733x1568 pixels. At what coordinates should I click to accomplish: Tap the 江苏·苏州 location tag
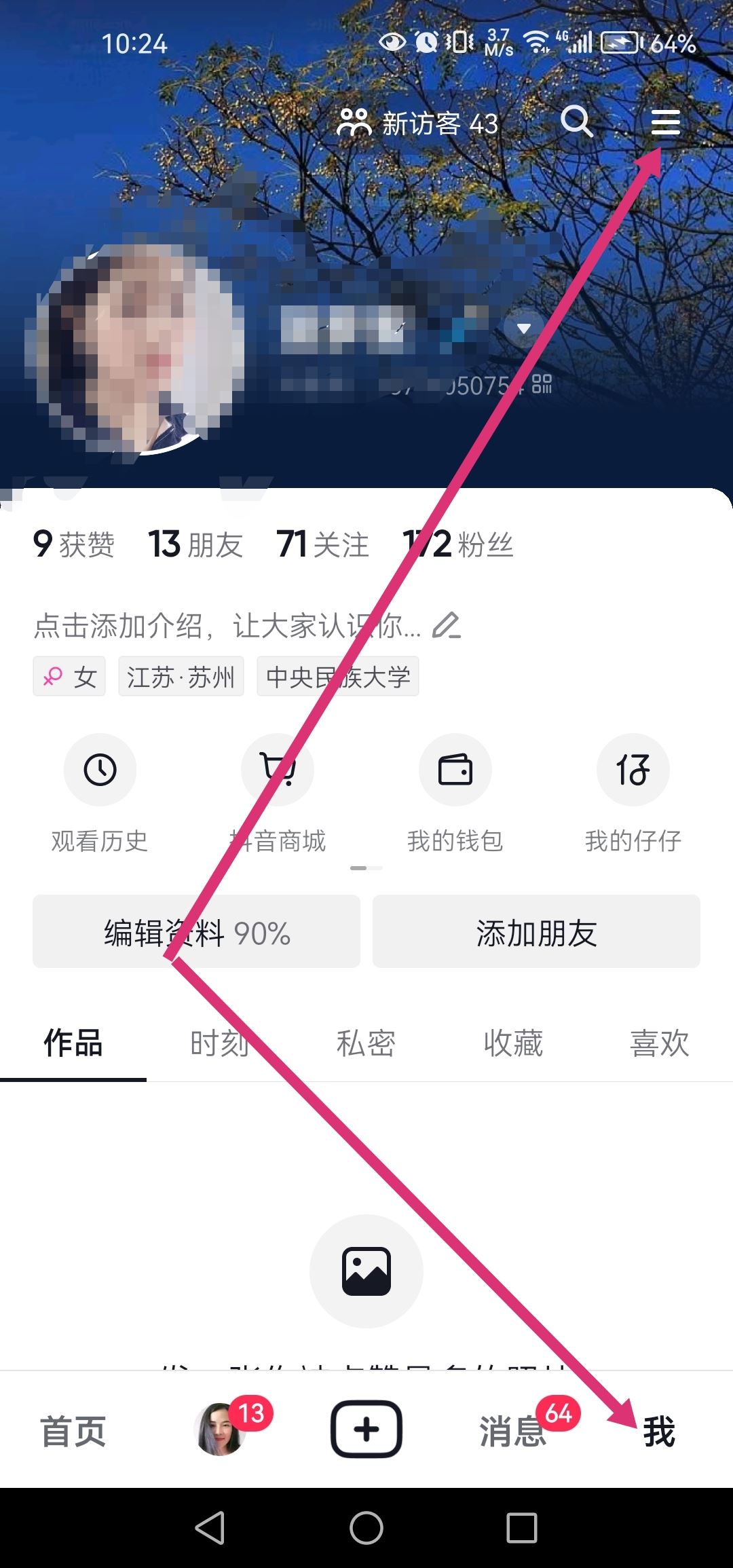pos(181,676)
